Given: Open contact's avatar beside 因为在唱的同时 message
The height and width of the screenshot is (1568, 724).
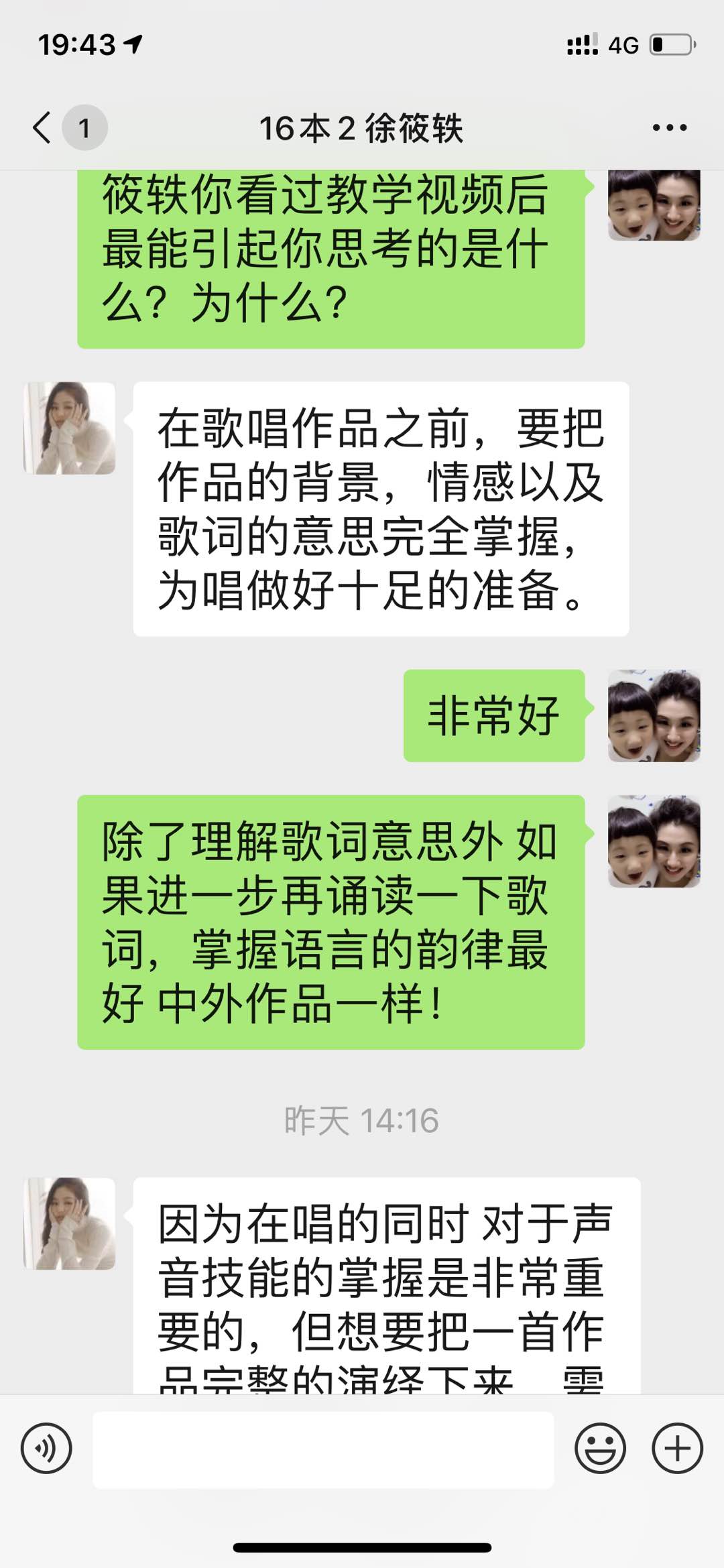Looking at the screenshot, I should pos(70,1223).
